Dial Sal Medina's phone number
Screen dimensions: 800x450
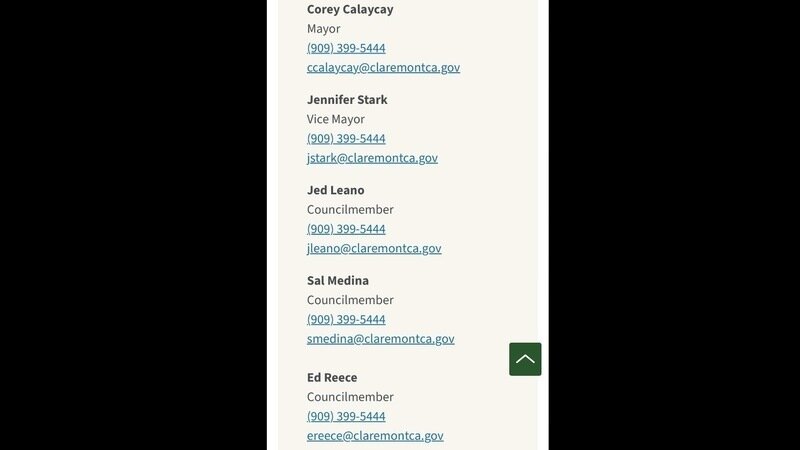[346, 319]
